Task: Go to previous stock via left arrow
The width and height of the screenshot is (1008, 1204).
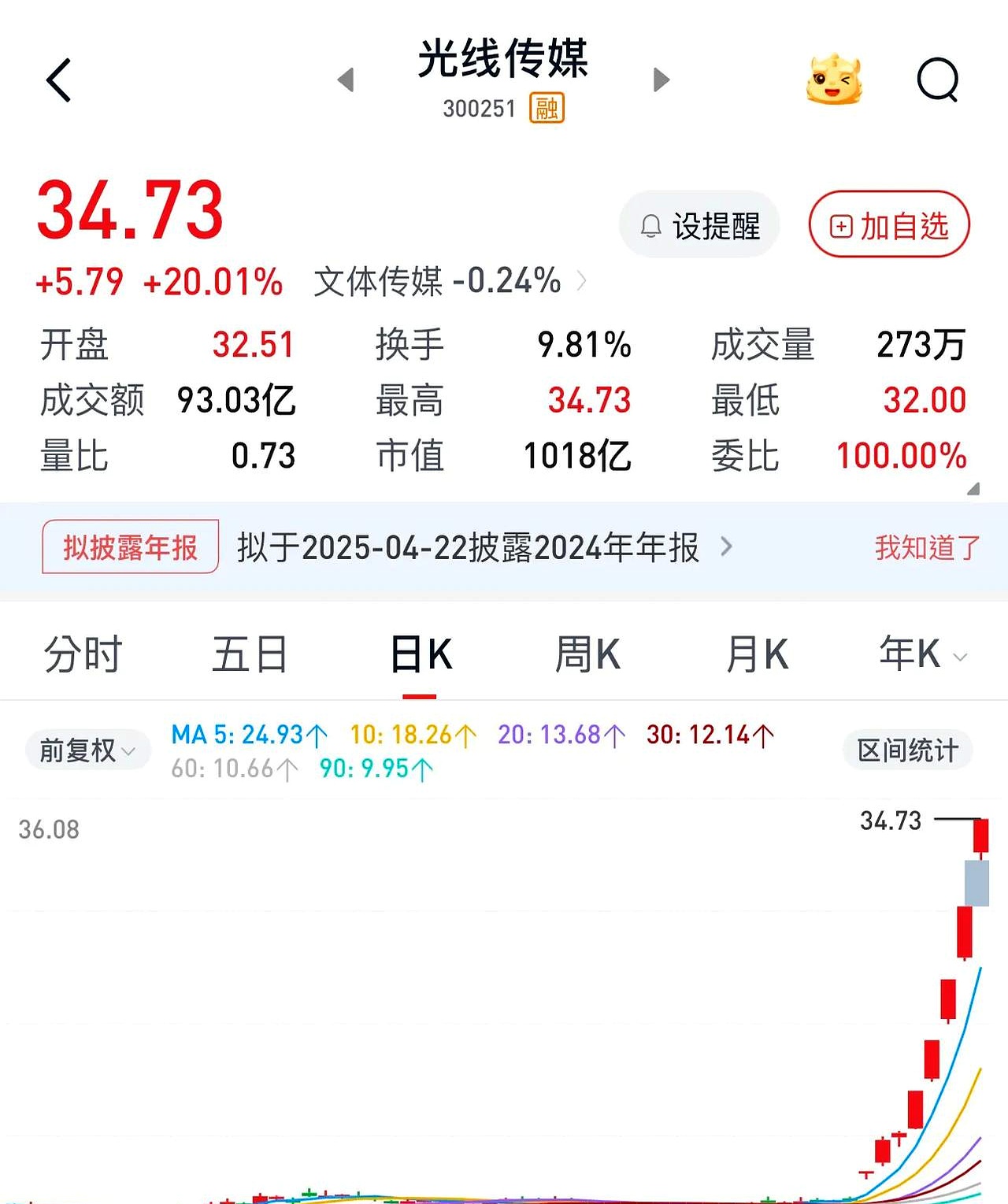Action: click(346, 80)
